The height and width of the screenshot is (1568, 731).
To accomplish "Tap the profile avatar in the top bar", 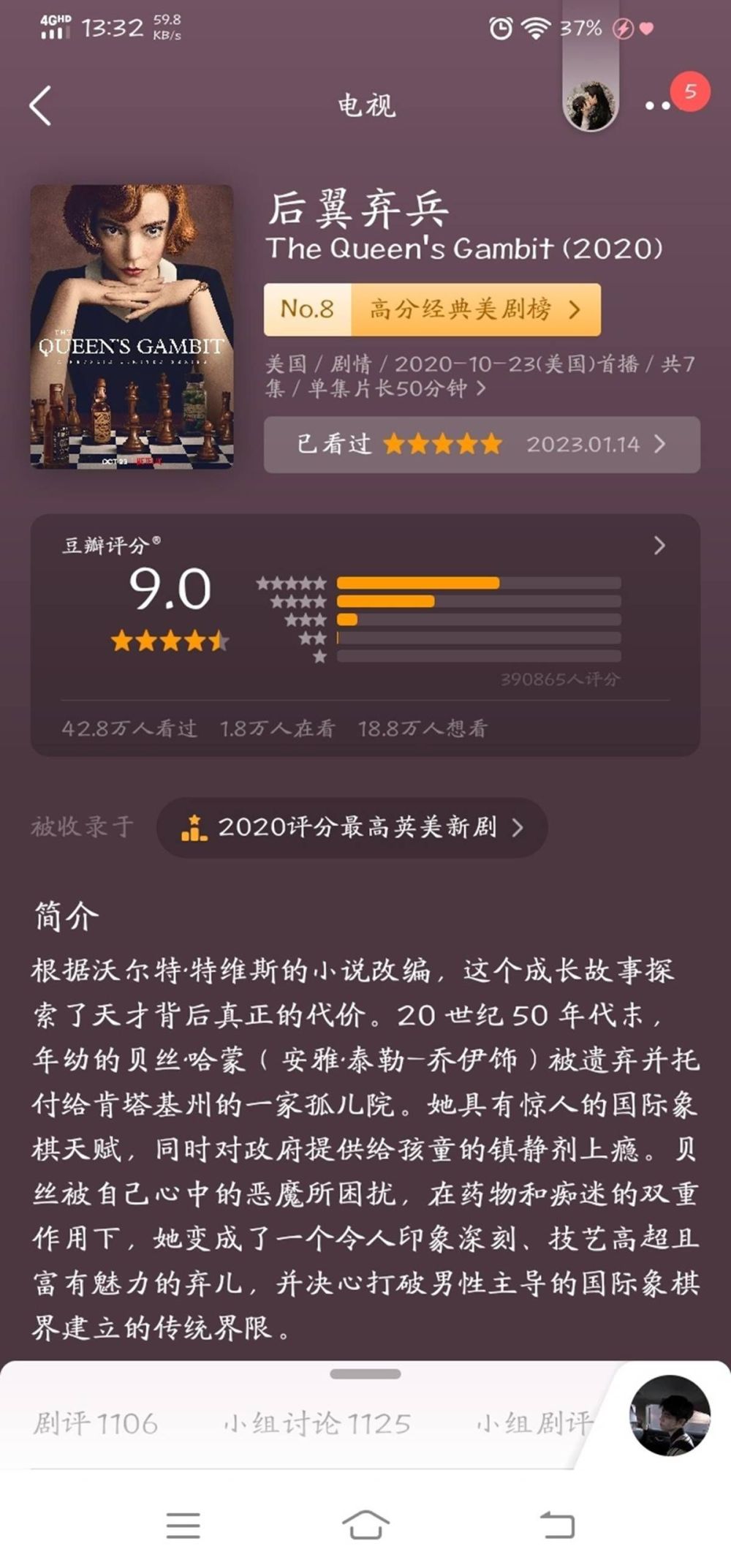I will click(591, 106).
